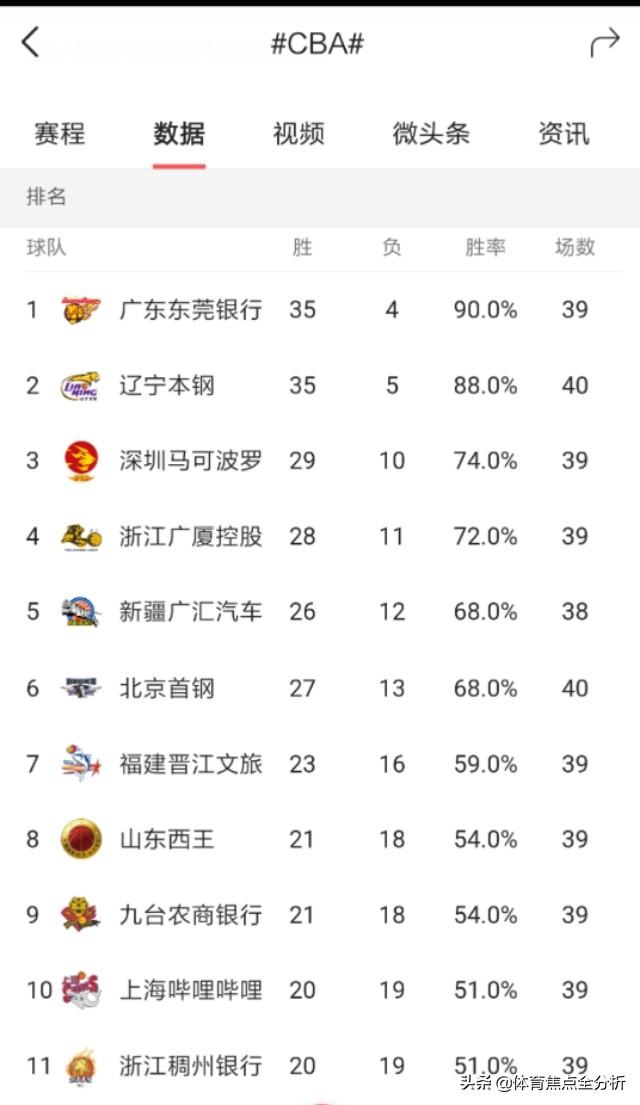Switch to the 赛程 tab
Image resolution: width=640 pixels, height=1105 pixels.
coord(60,133)
